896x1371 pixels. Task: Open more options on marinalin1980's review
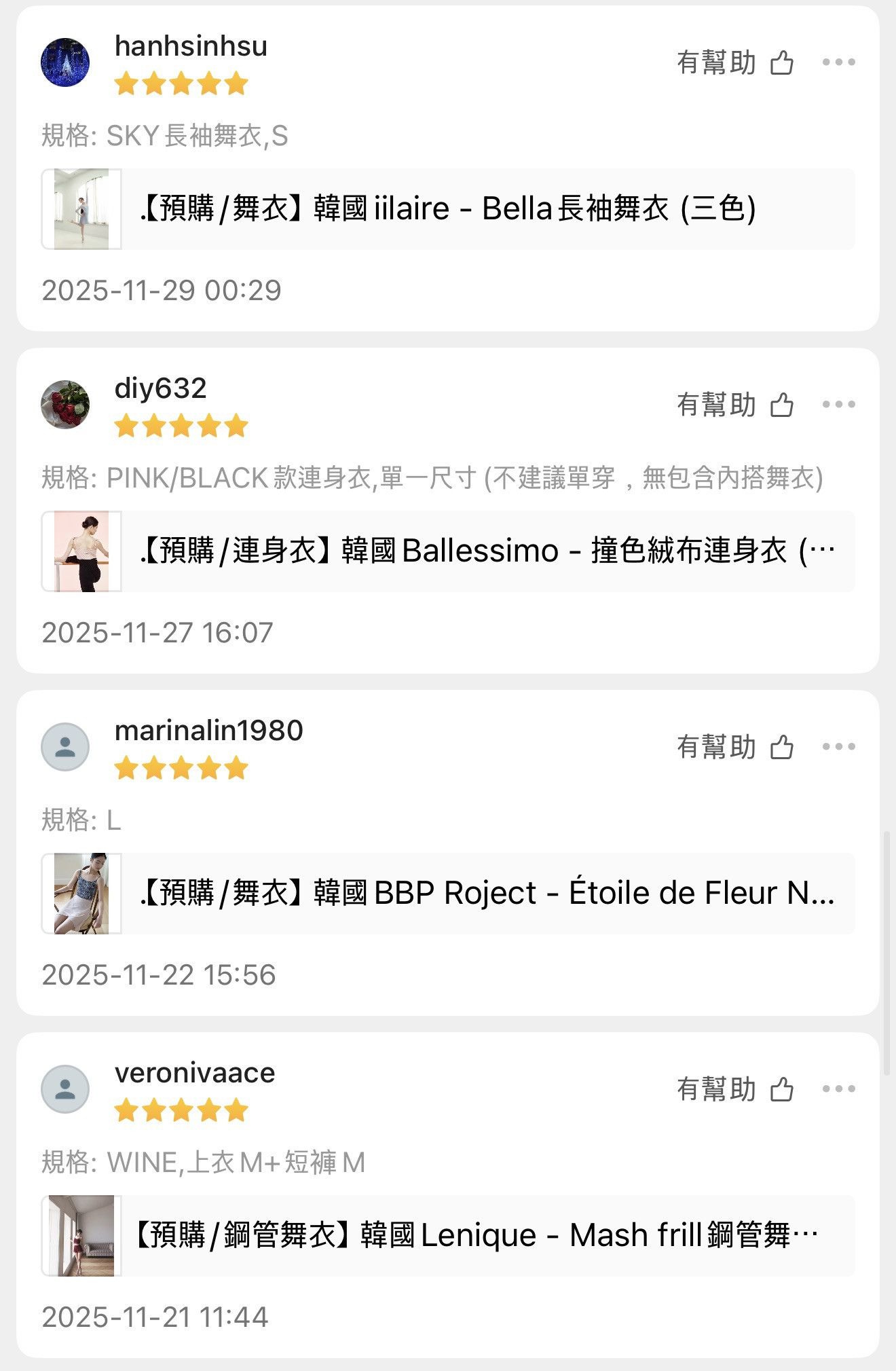point(838,747)
